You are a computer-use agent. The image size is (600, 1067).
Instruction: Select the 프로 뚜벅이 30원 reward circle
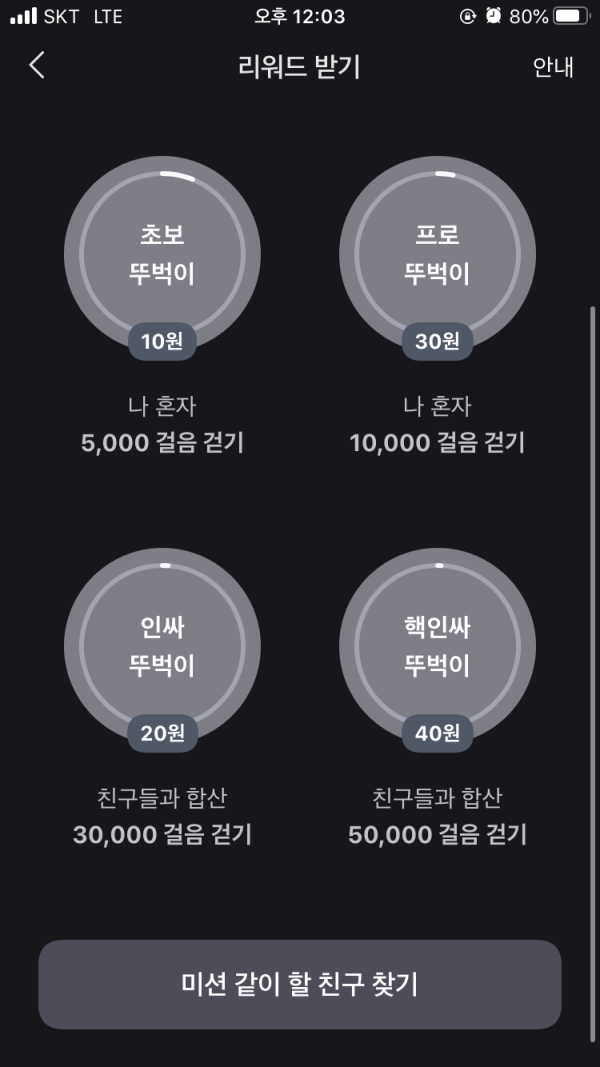[x=437, y=254]
